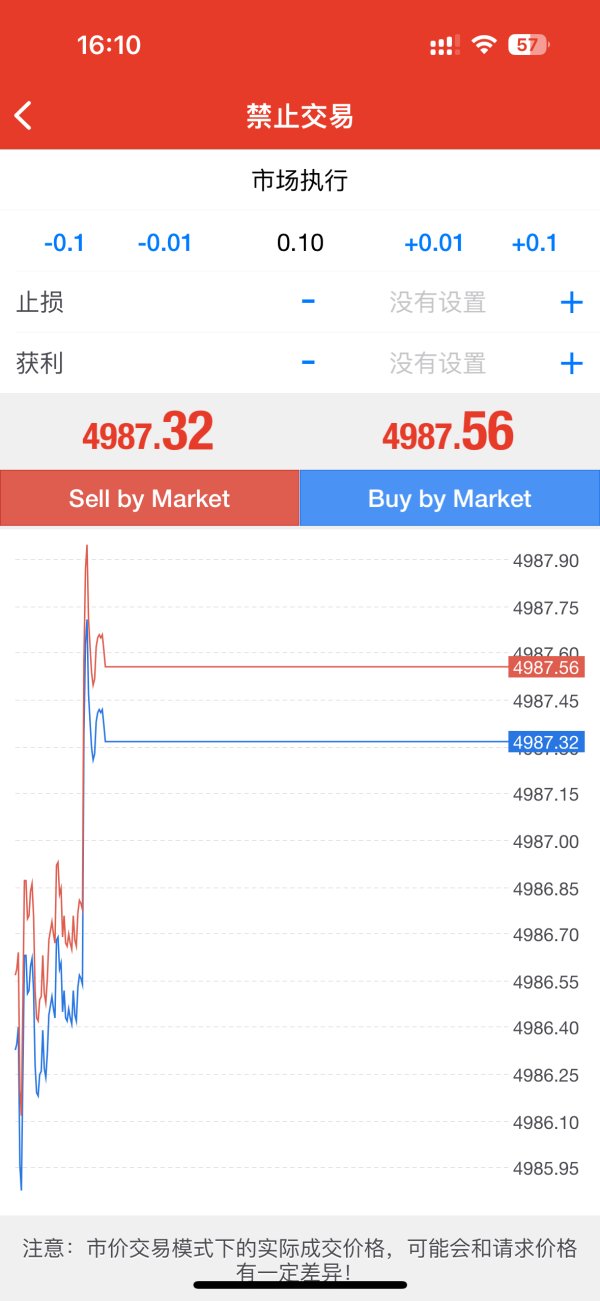
Task: Set the 止损 stop loss value field
Action: tap(438, 302)
